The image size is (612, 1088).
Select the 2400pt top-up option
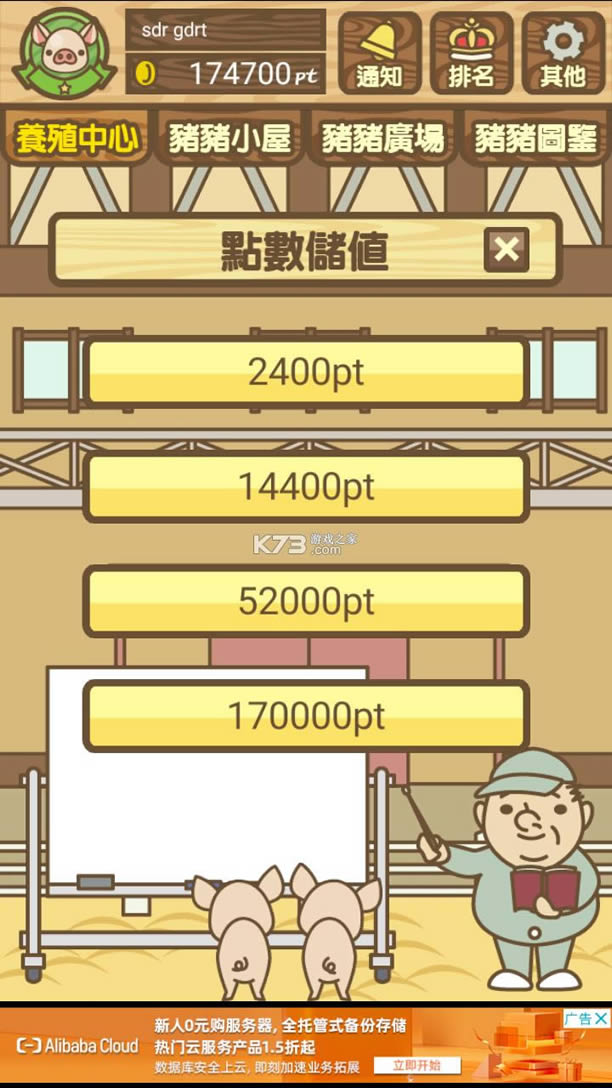[305, 372]
